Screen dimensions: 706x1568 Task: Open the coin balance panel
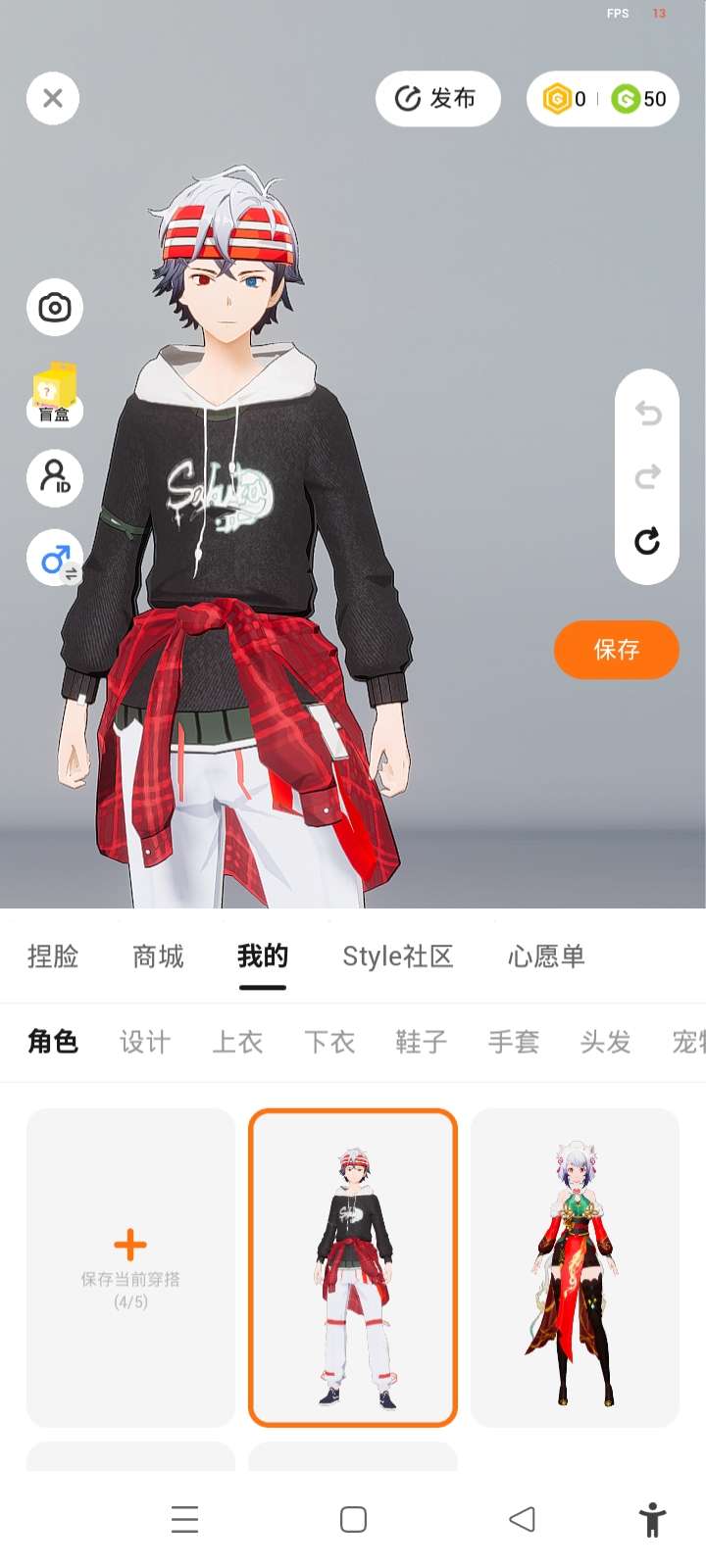pos(603,98)
